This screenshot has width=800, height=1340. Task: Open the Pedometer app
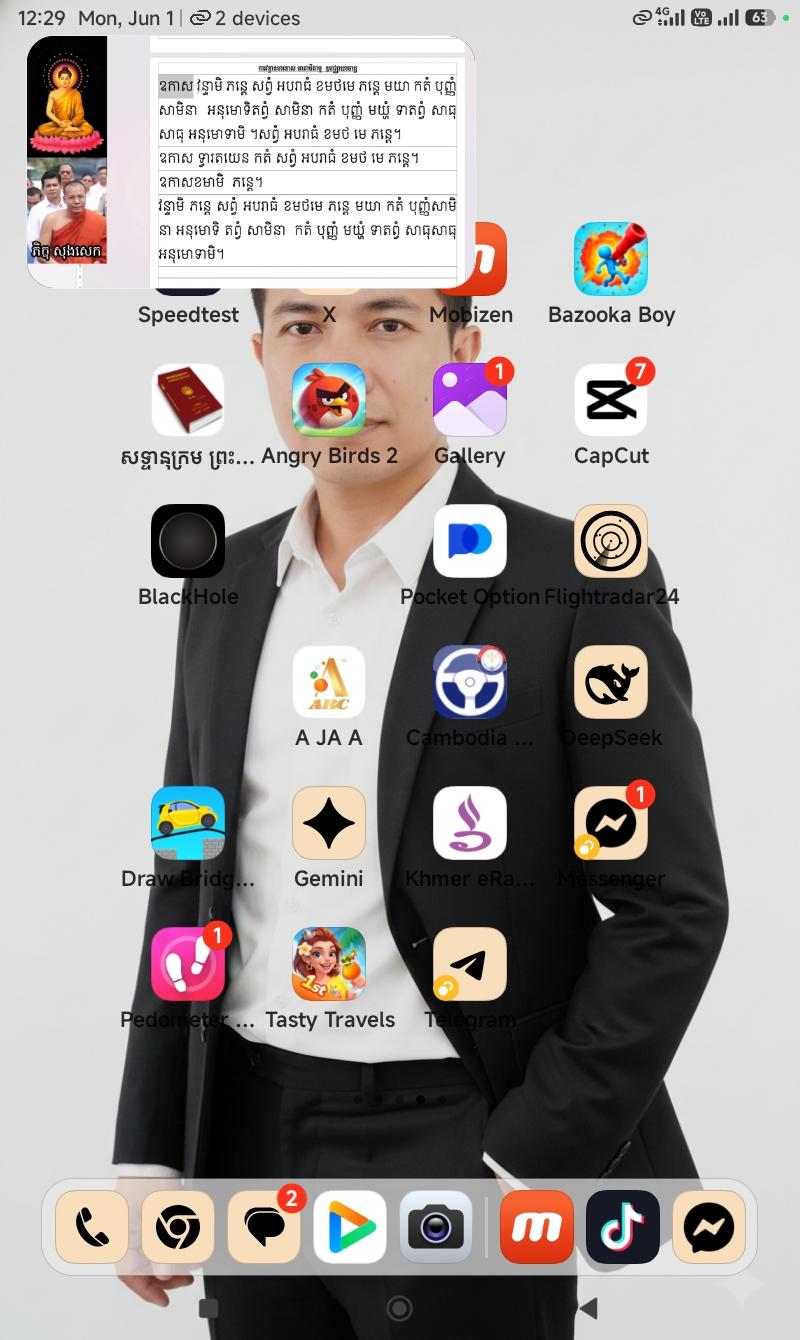coord(188,964)
